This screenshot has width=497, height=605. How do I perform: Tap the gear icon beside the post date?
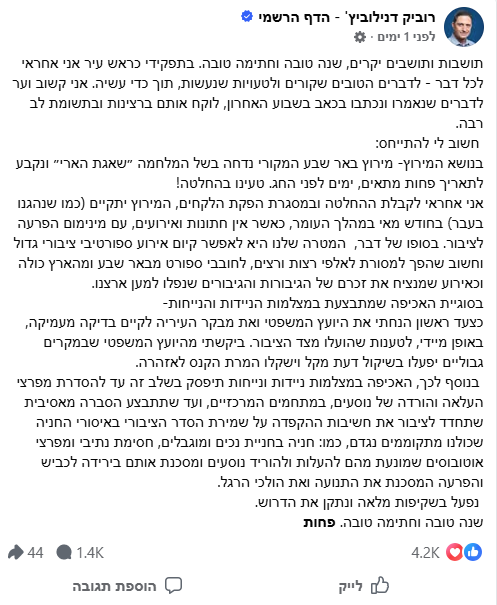click(x=360, y=37)
